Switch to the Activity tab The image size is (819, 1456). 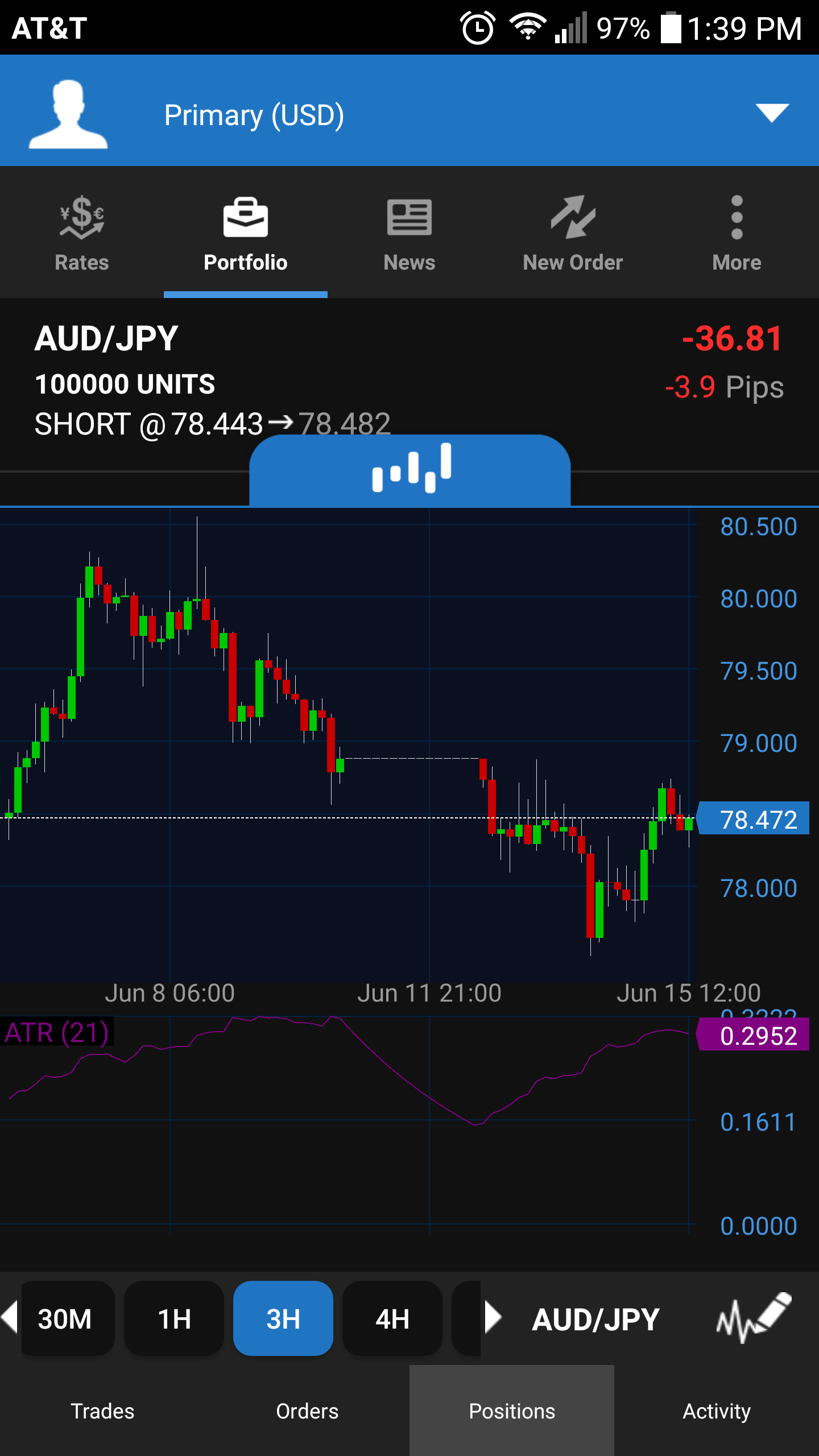point(717,1411)
